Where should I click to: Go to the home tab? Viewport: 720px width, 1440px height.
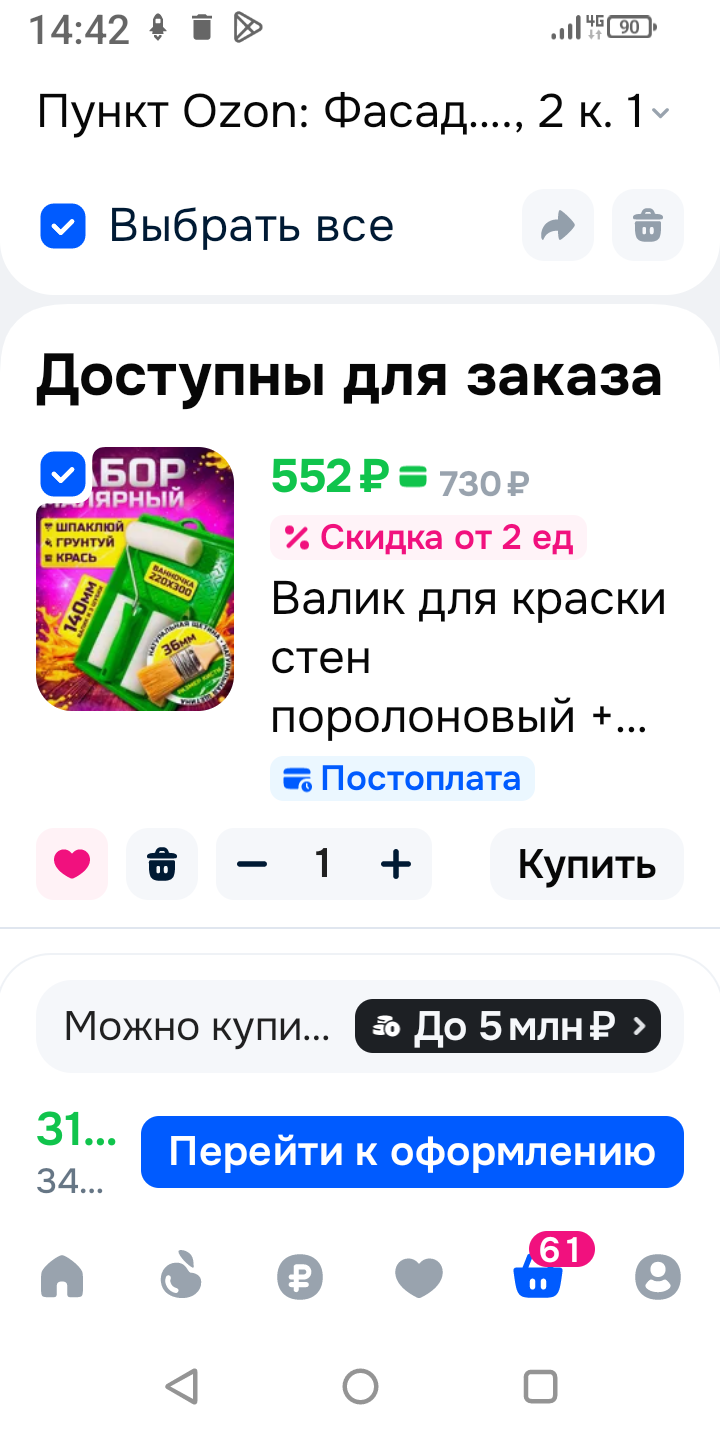pos(62,1277)
